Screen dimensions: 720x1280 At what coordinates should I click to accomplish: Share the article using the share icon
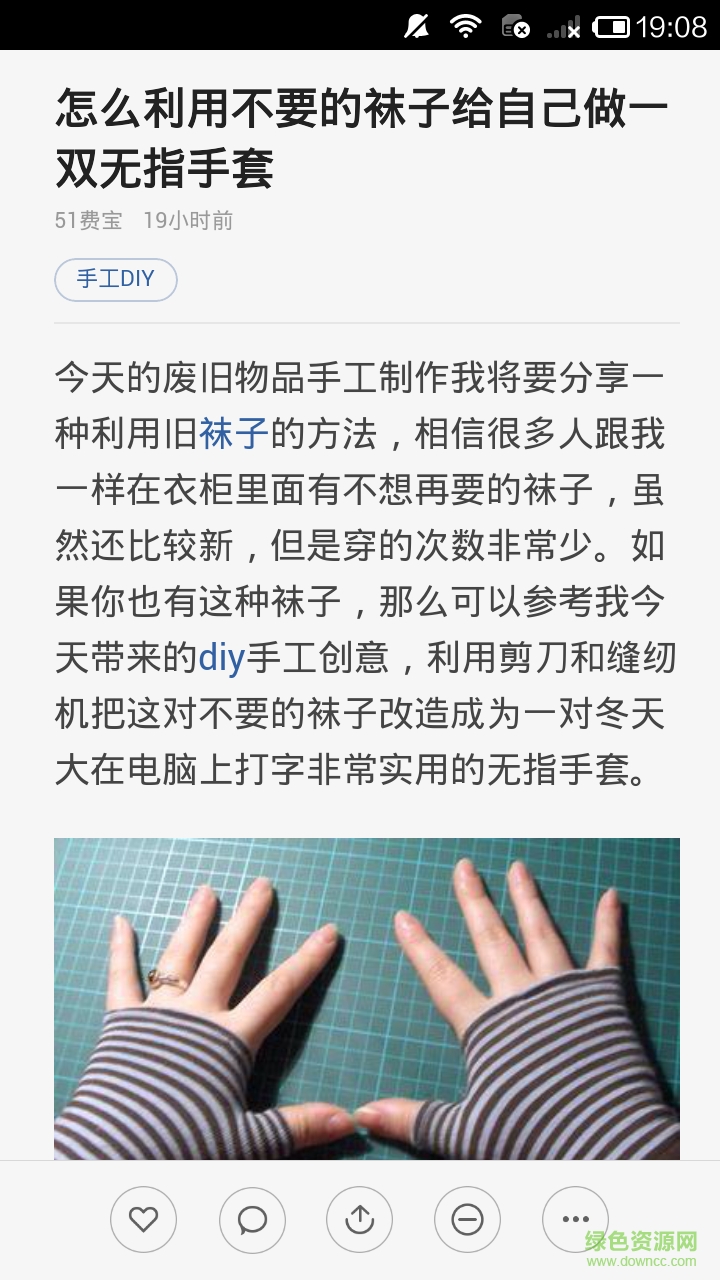(359, 1219)
